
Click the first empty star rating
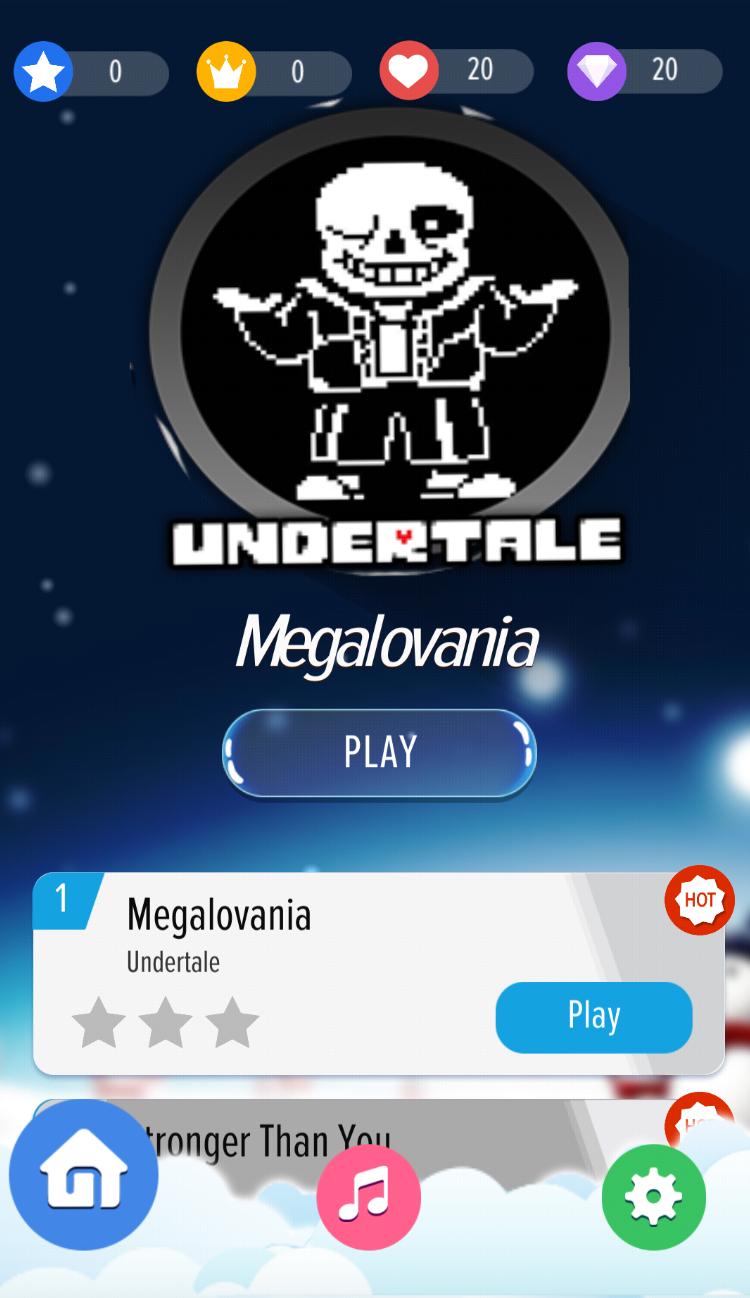98,1022
